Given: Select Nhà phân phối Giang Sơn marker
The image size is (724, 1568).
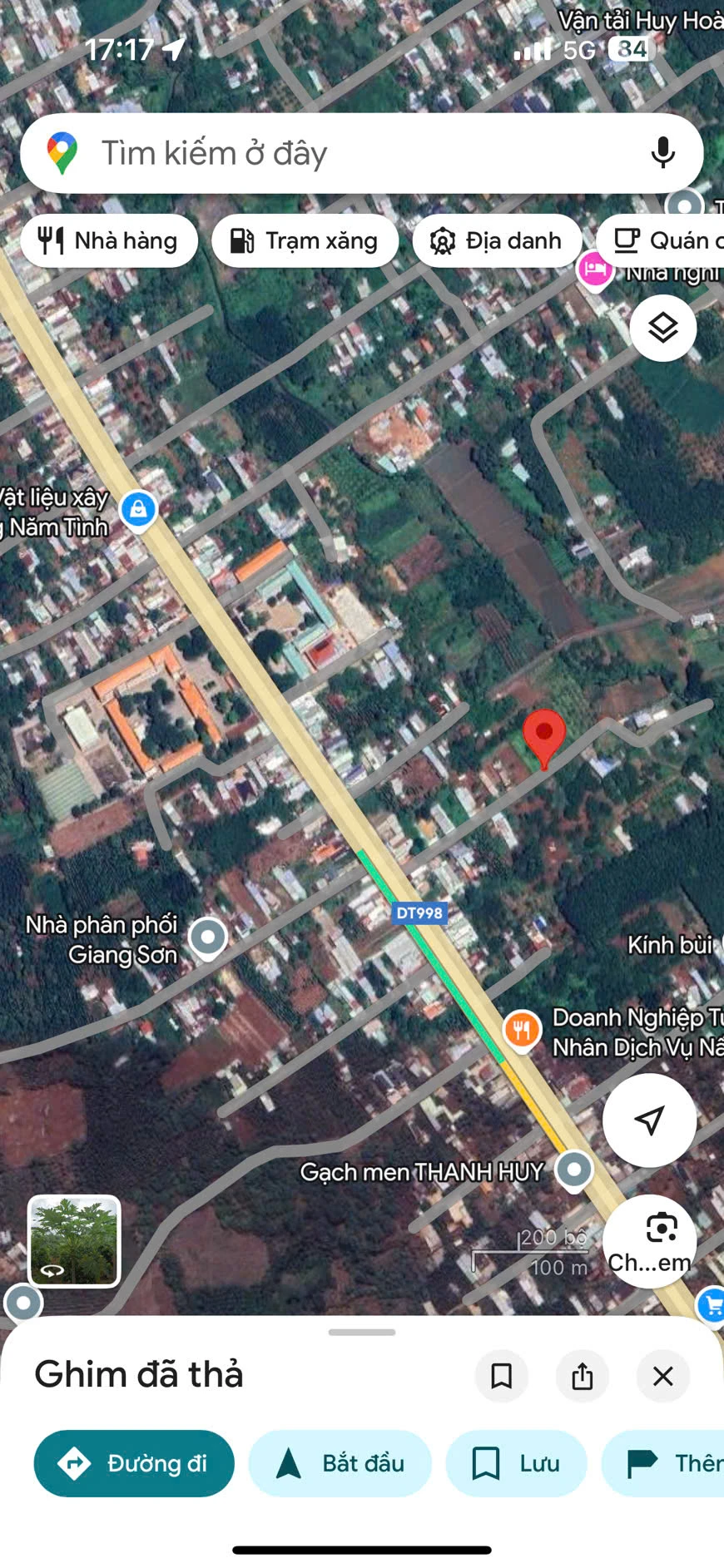Looking at the screenshot, I should tap(208, 937).
